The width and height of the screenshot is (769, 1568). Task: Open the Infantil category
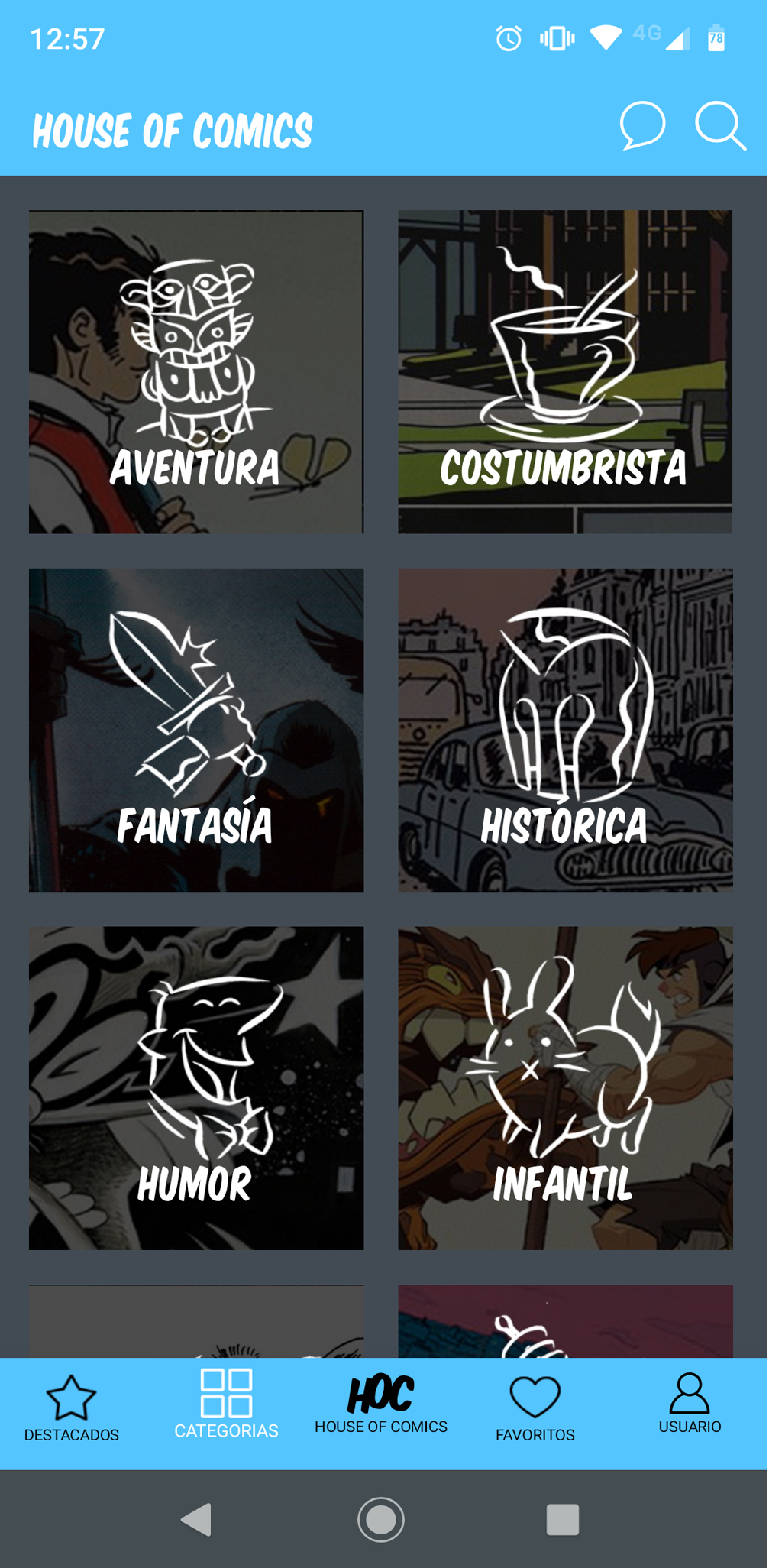(565, 1088)
